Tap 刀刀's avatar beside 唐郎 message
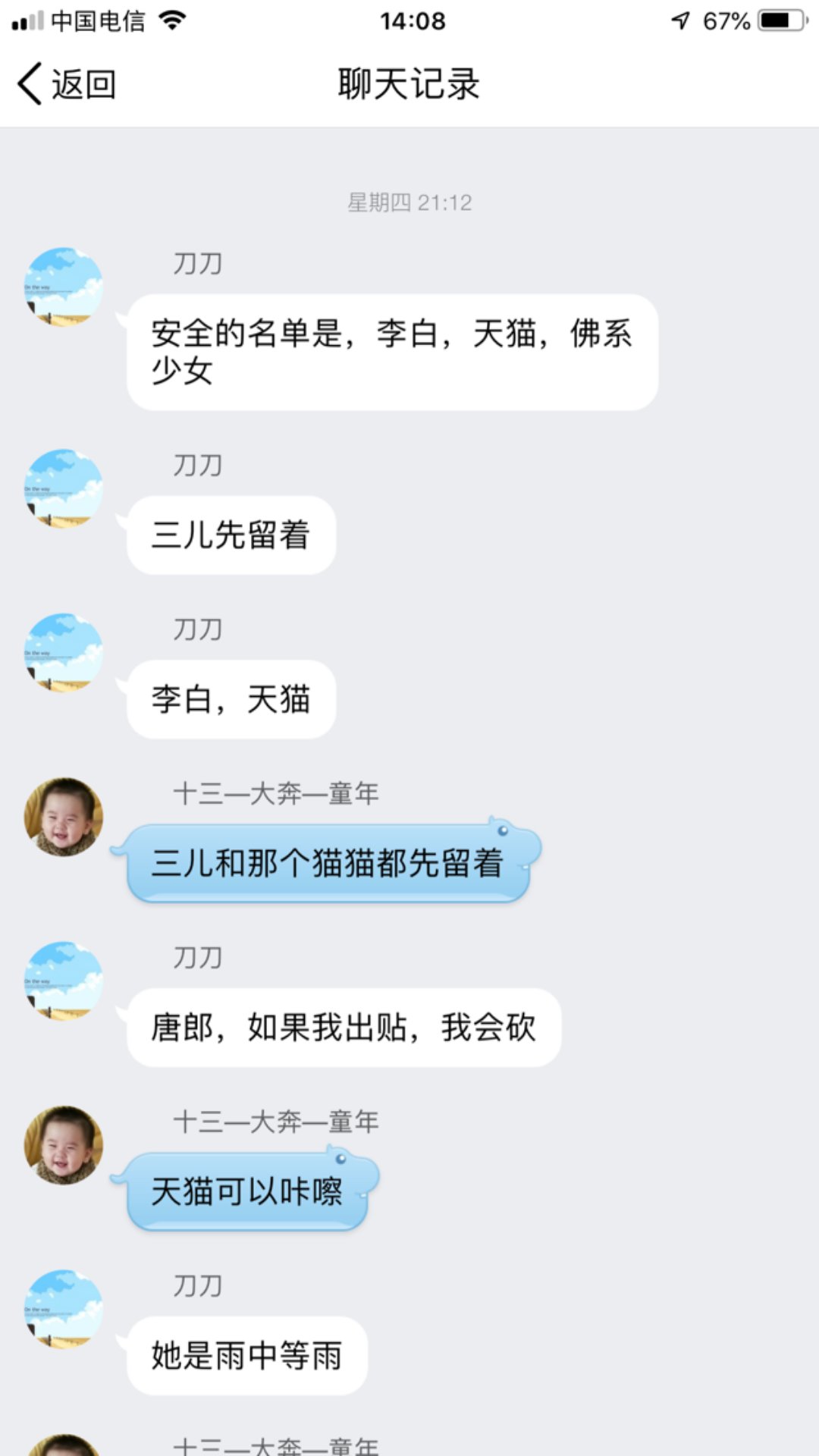This screenshot has height=1456, width=819. (64, 981)
